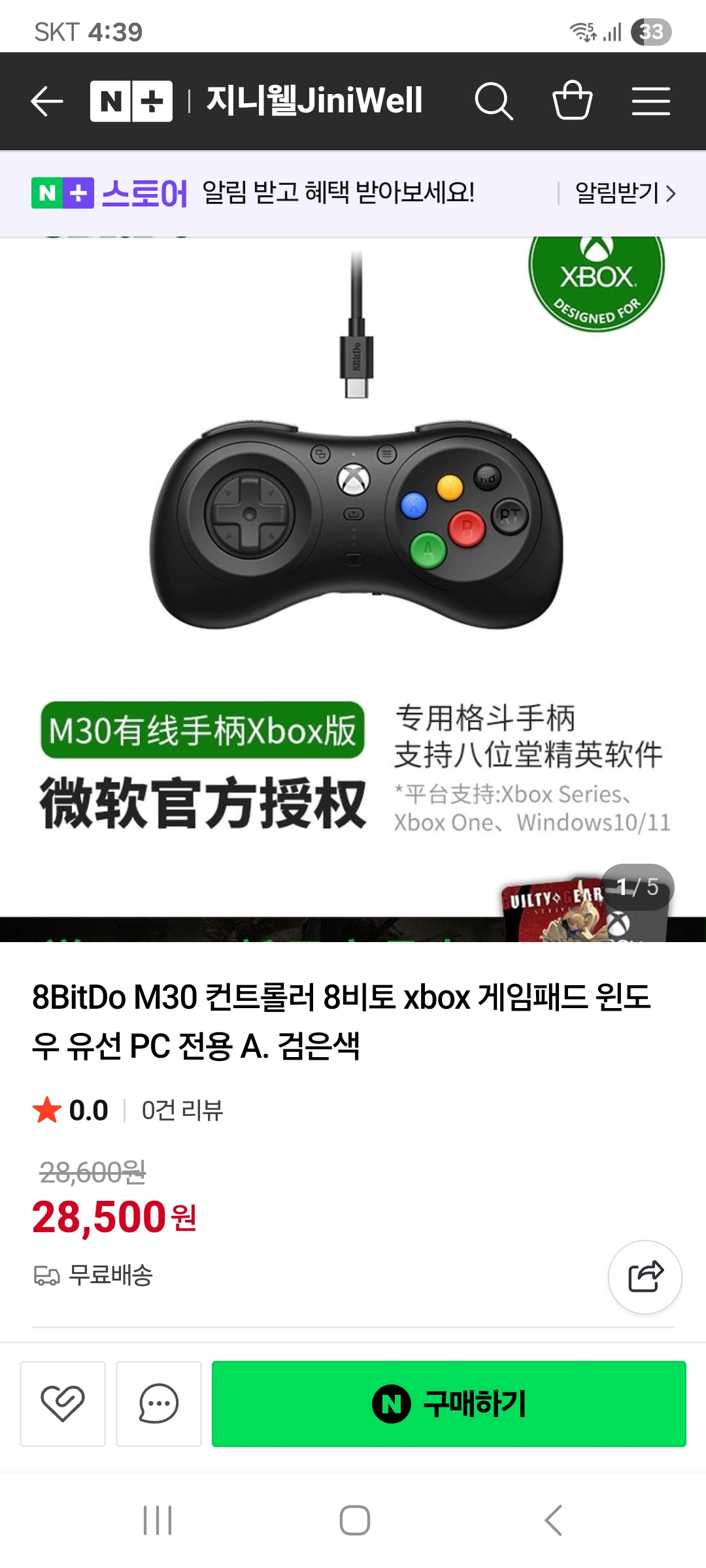Tap 알림받기 to get store alerts
The image size is (706, 1568).
(x=624, y=193)
